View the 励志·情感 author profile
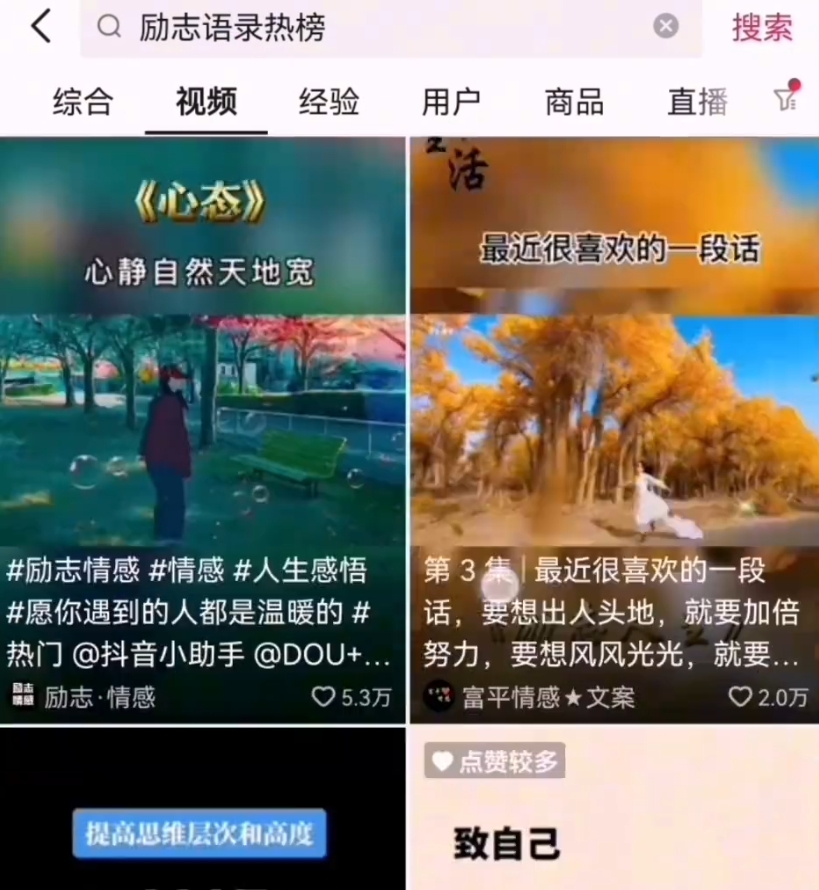Image resolution: width=819 pixels, height=890 pixels. pos(85,697)
